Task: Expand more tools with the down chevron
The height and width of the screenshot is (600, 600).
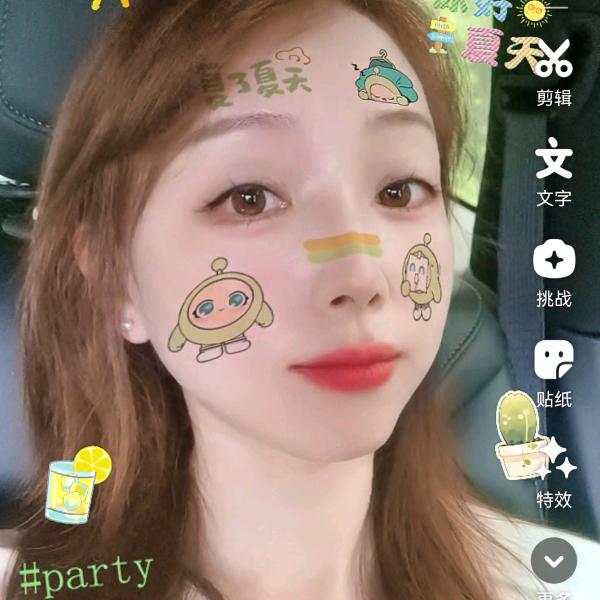Action: (x=553, y=560)
